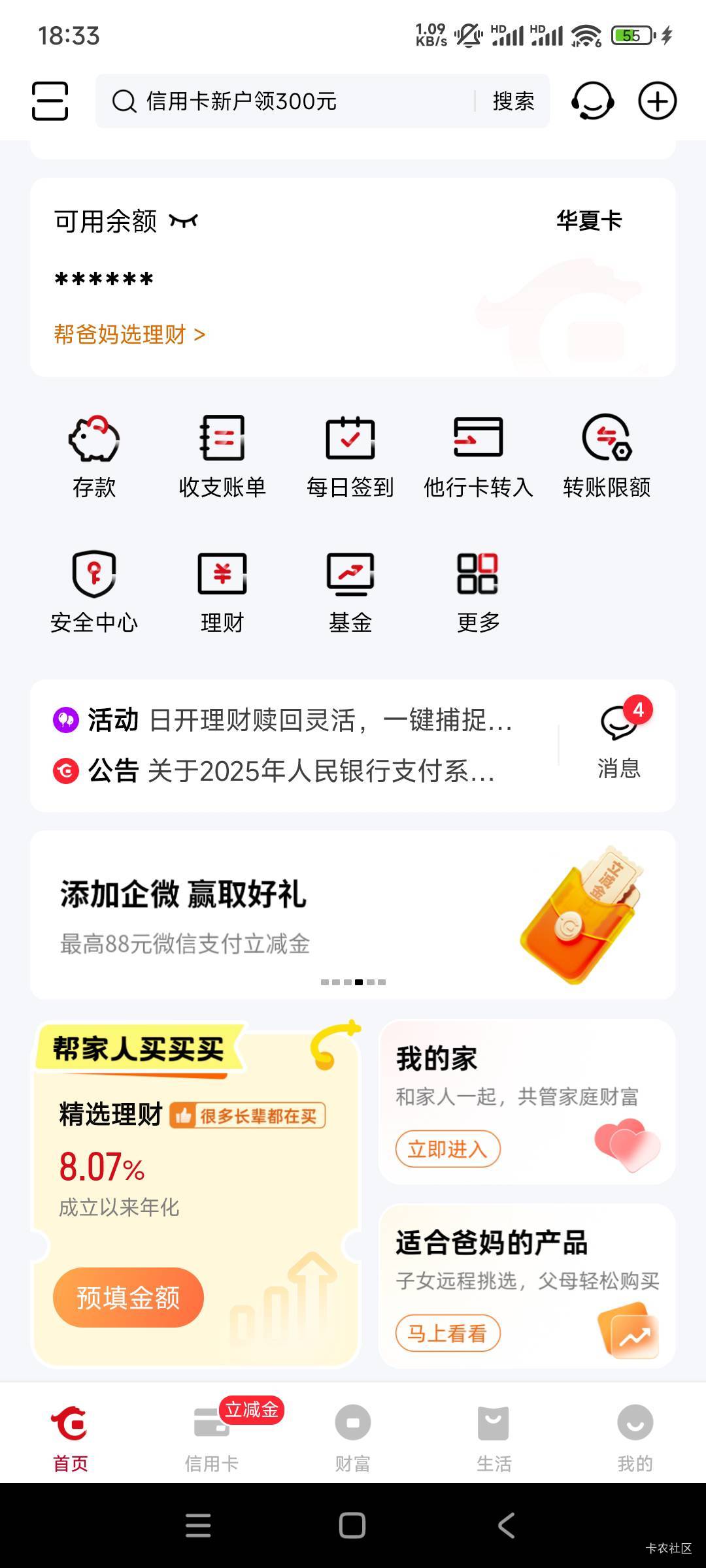Open 更多 services grid
This screenshot has width=706, height=1568.
click(x=479, y=591)
